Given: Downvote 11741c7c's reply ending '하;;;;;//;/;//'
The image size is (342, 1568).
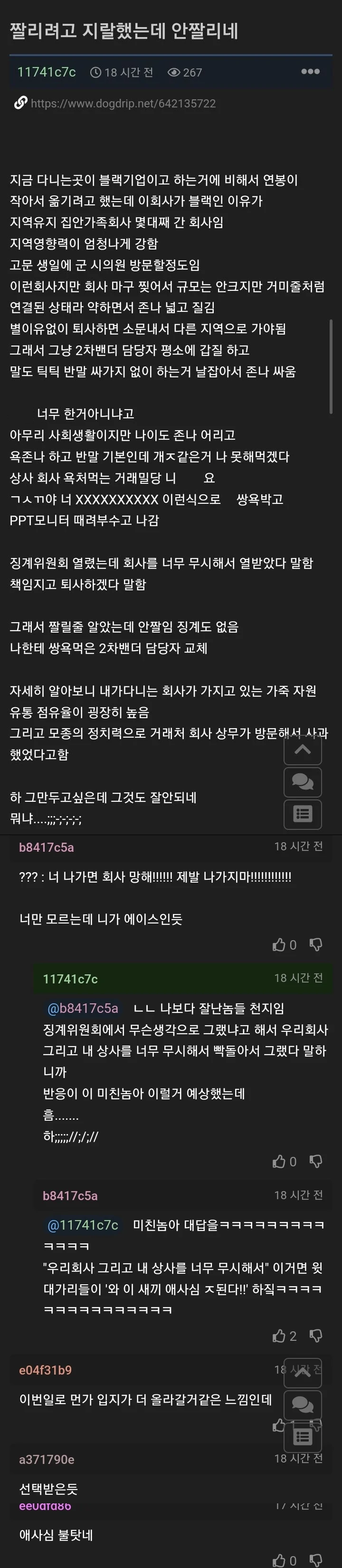Looking at the screenshot, I should pos(316,1162).
